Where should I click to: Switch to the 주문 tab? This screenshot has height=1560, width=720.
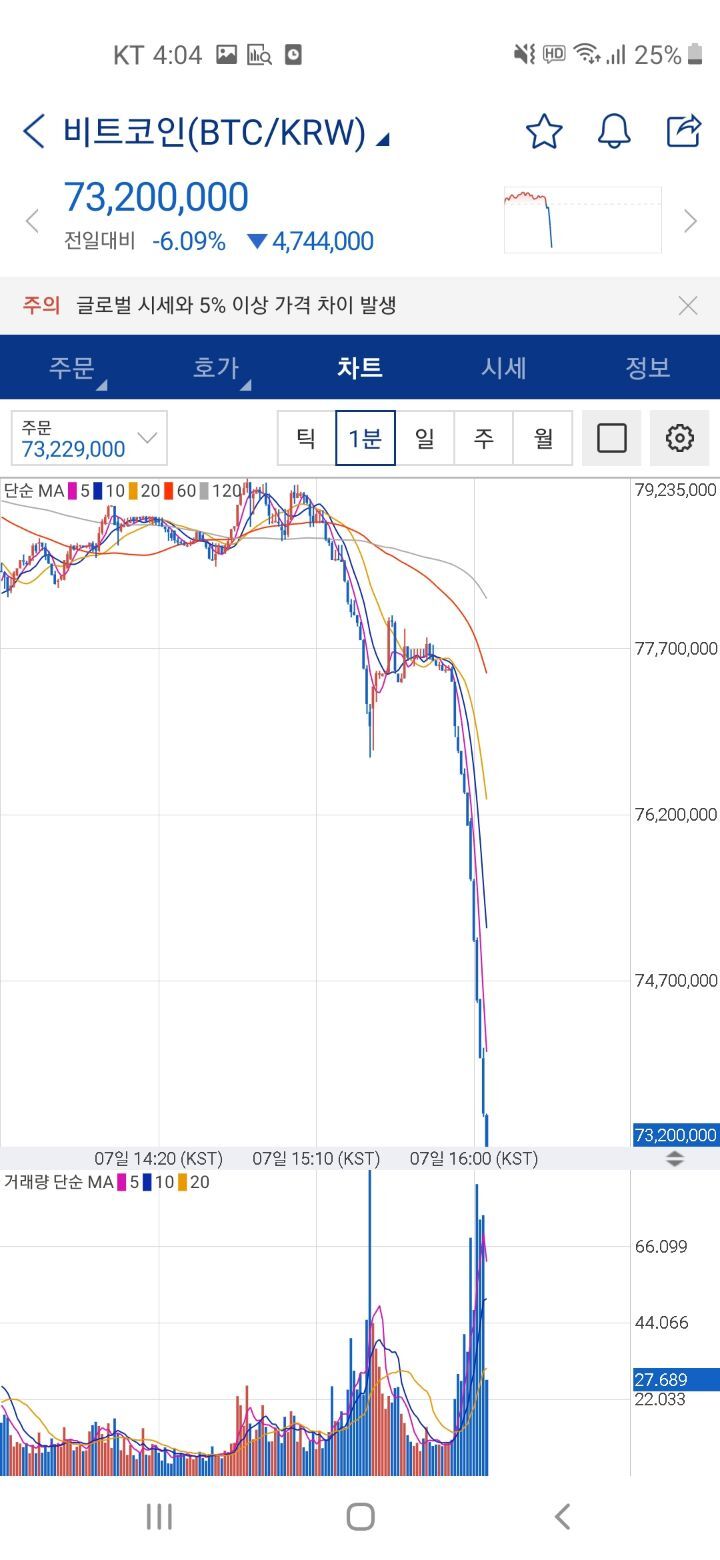click(x=72, y=367)
